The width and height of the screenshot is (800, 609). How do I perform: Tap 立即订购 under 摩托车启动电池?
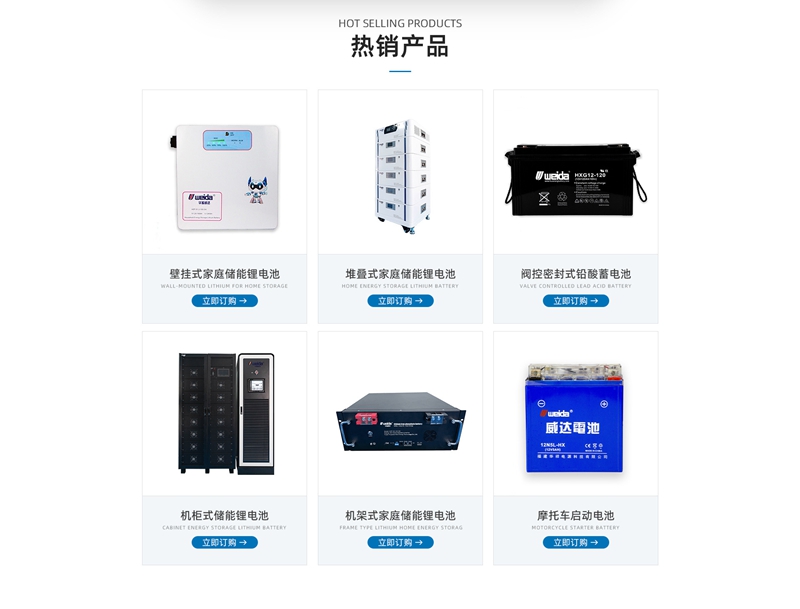coord(575,543)
